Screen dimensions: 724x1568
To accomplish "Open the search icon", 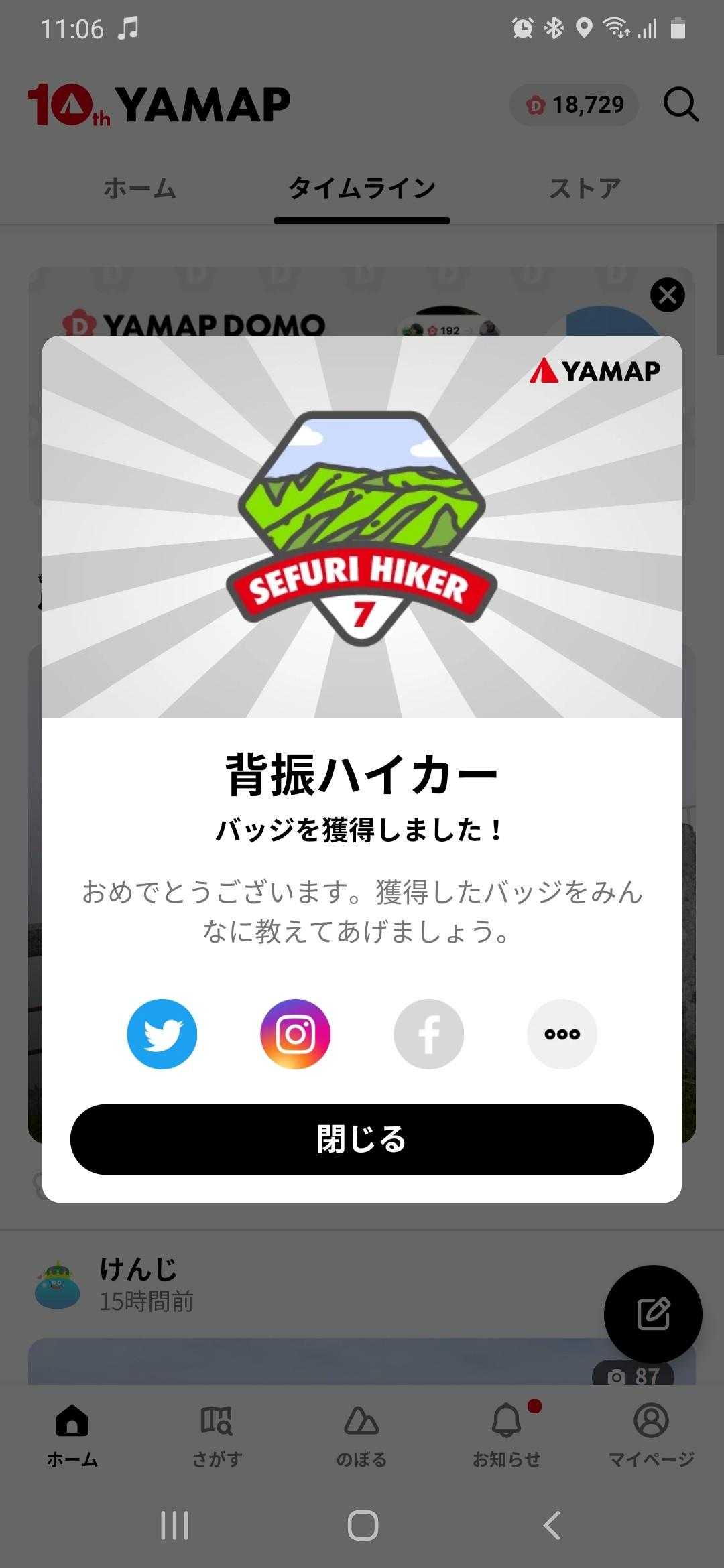I will click(680, 105).
